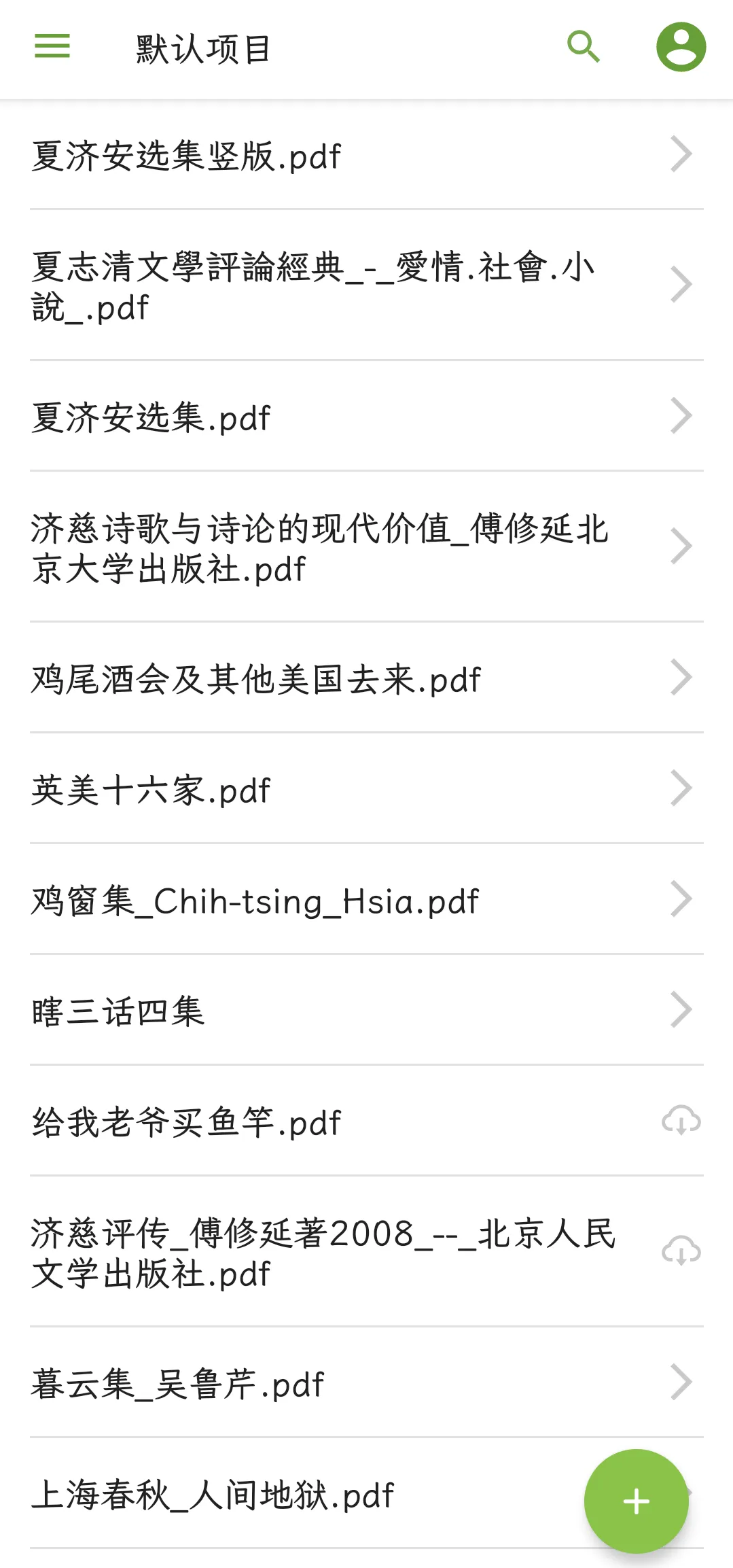Tap the search magnifier icon

[x=584, y=46]
